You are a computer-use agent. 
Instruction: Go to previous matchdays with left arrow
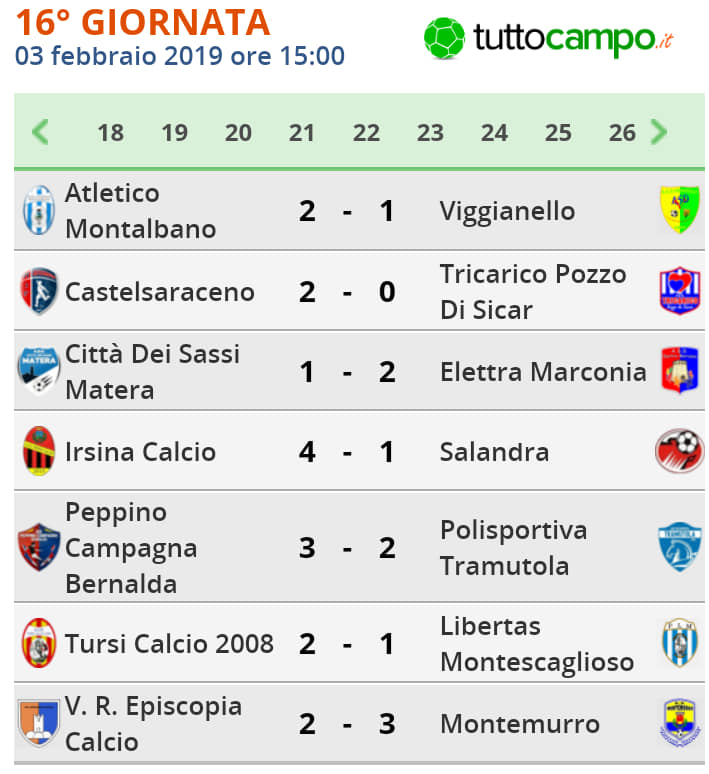[40, 132]
